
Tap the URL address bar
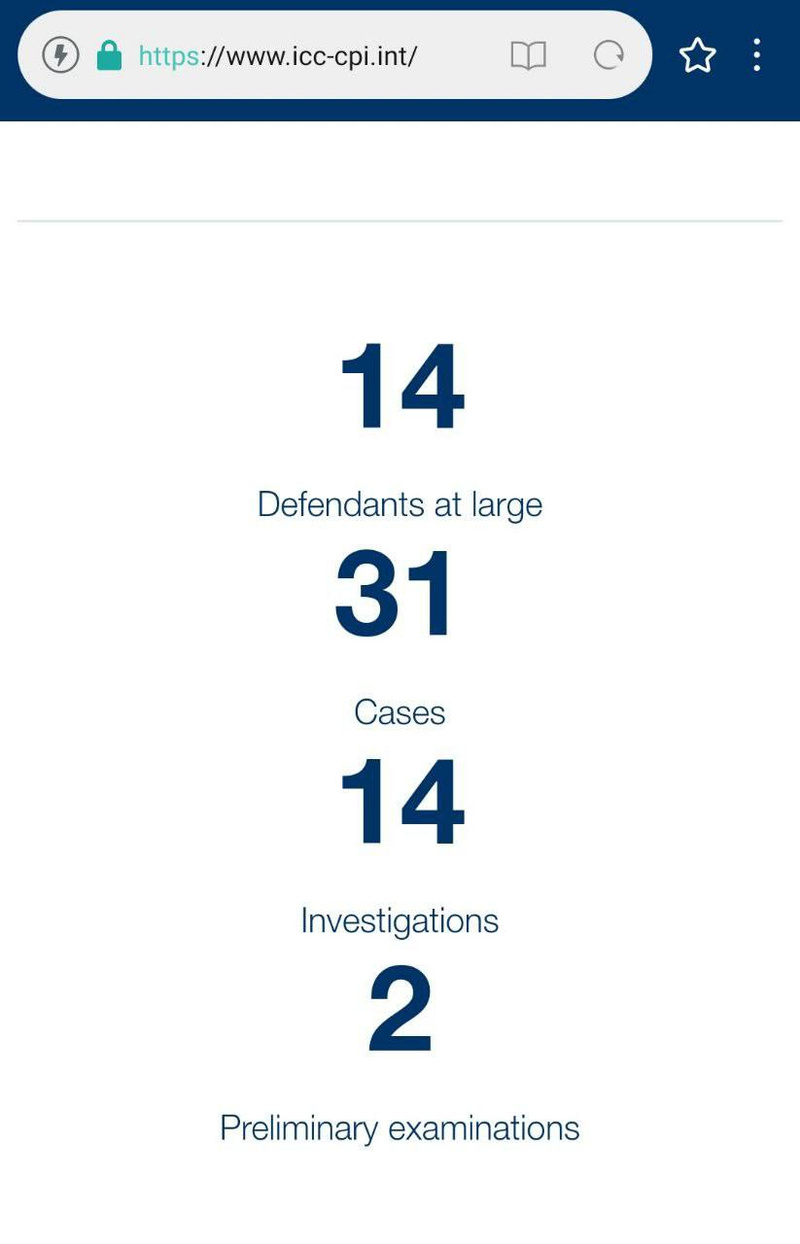[x=300, y=56]
